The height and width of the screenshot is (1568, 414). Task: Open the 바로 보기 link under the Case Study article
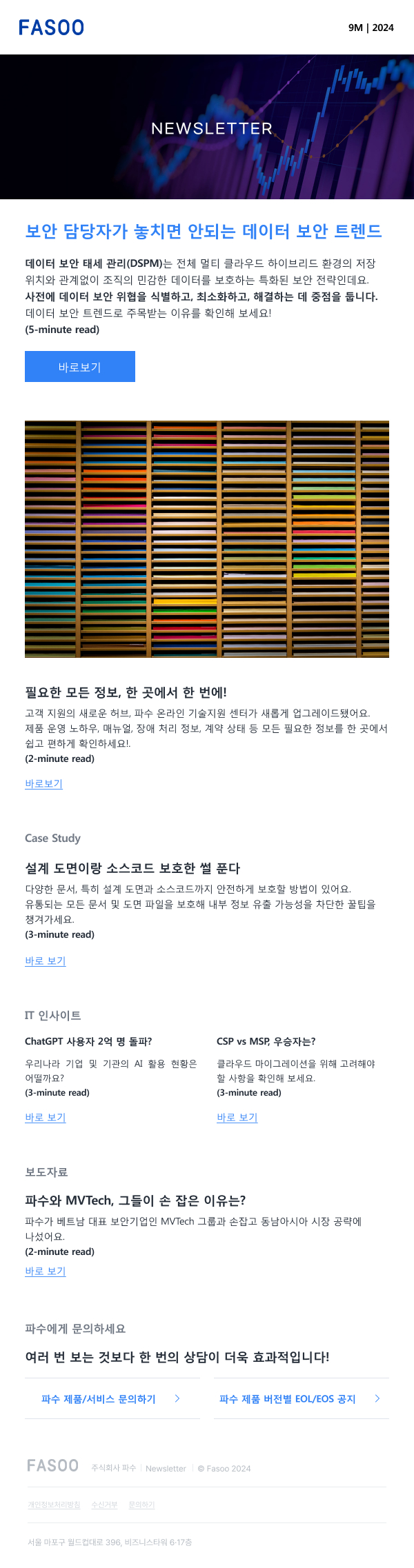coord(45,961)
